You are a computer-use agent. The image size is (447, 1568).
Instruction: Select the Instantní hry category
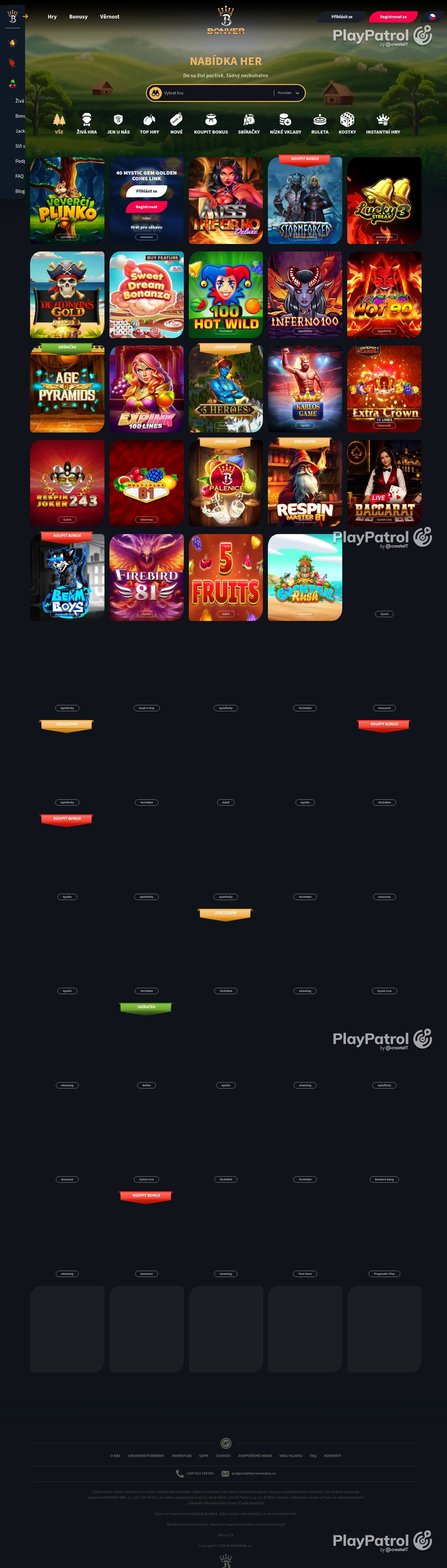[x=383, y=124]
